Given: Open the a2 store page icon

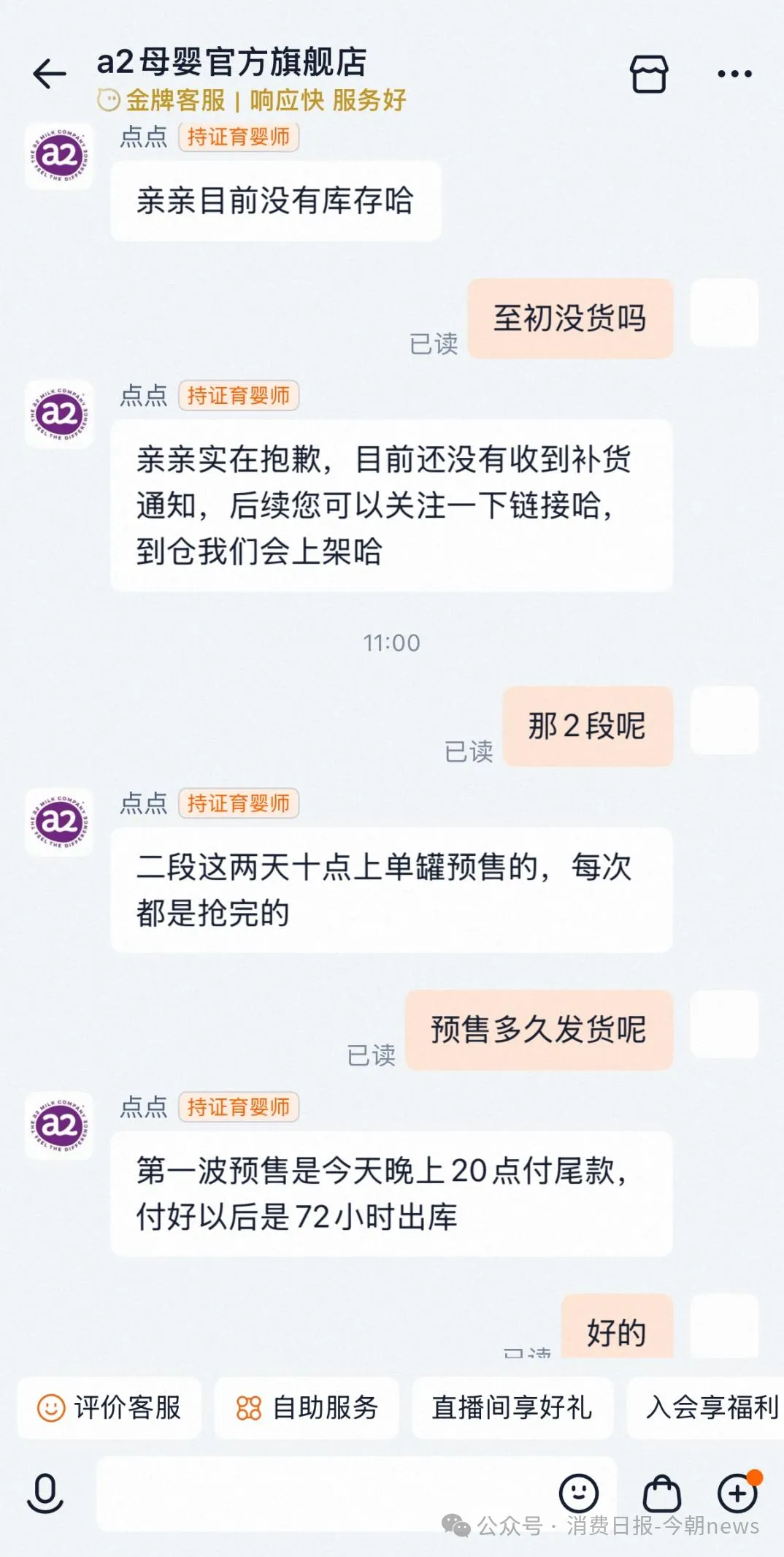Looking at the screenshot, I should [x=648, y=74].
